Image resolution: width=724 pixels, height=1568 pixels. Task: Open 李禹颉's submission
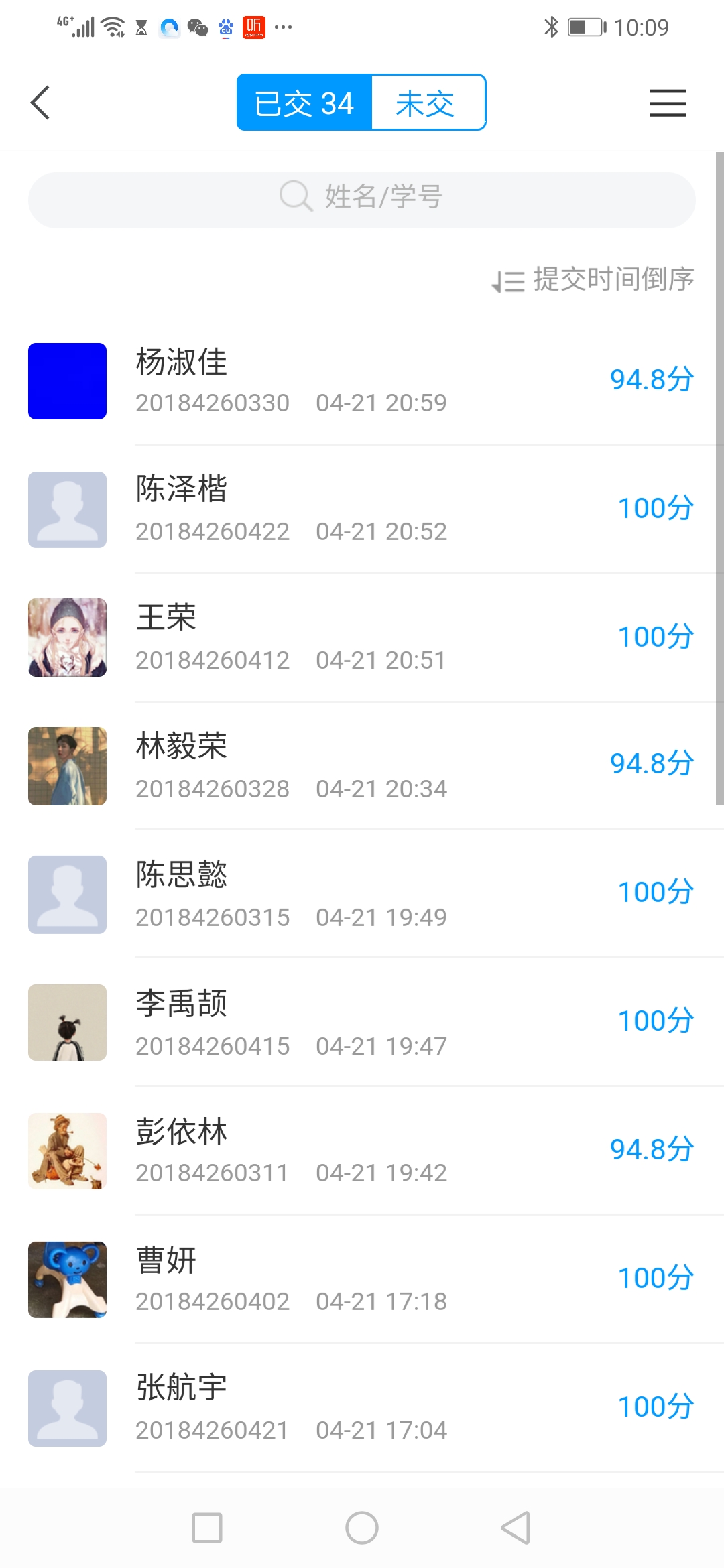click(362, 1023)
